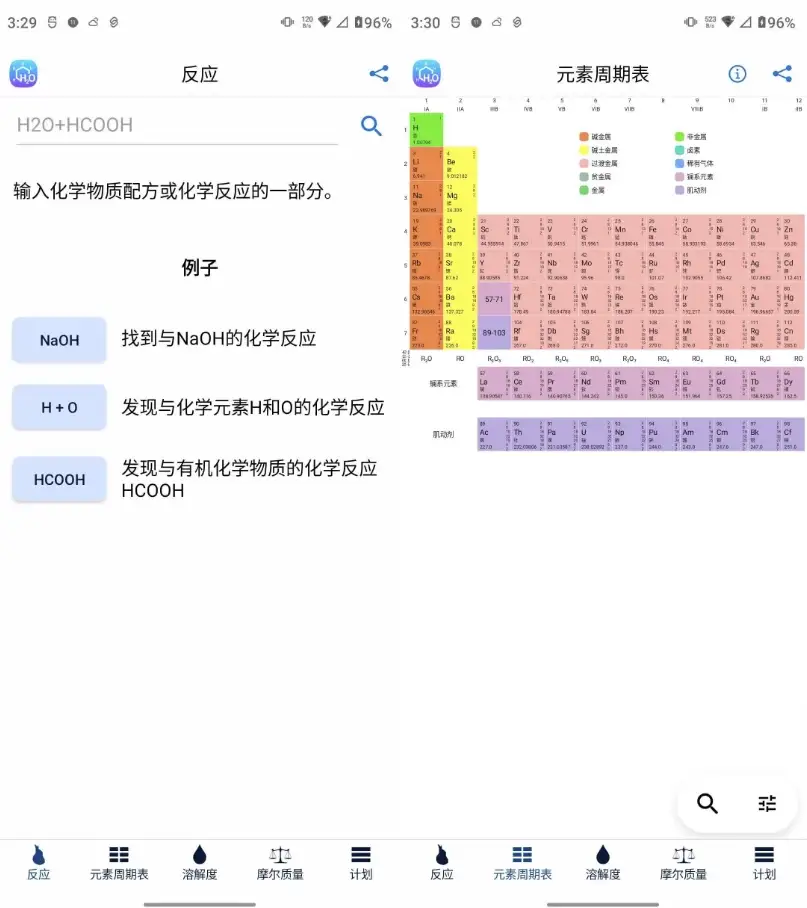Viewport: 807px width, 908px height.
Task: Open the share icon on the Reactions screen
Action: point(378,73)
